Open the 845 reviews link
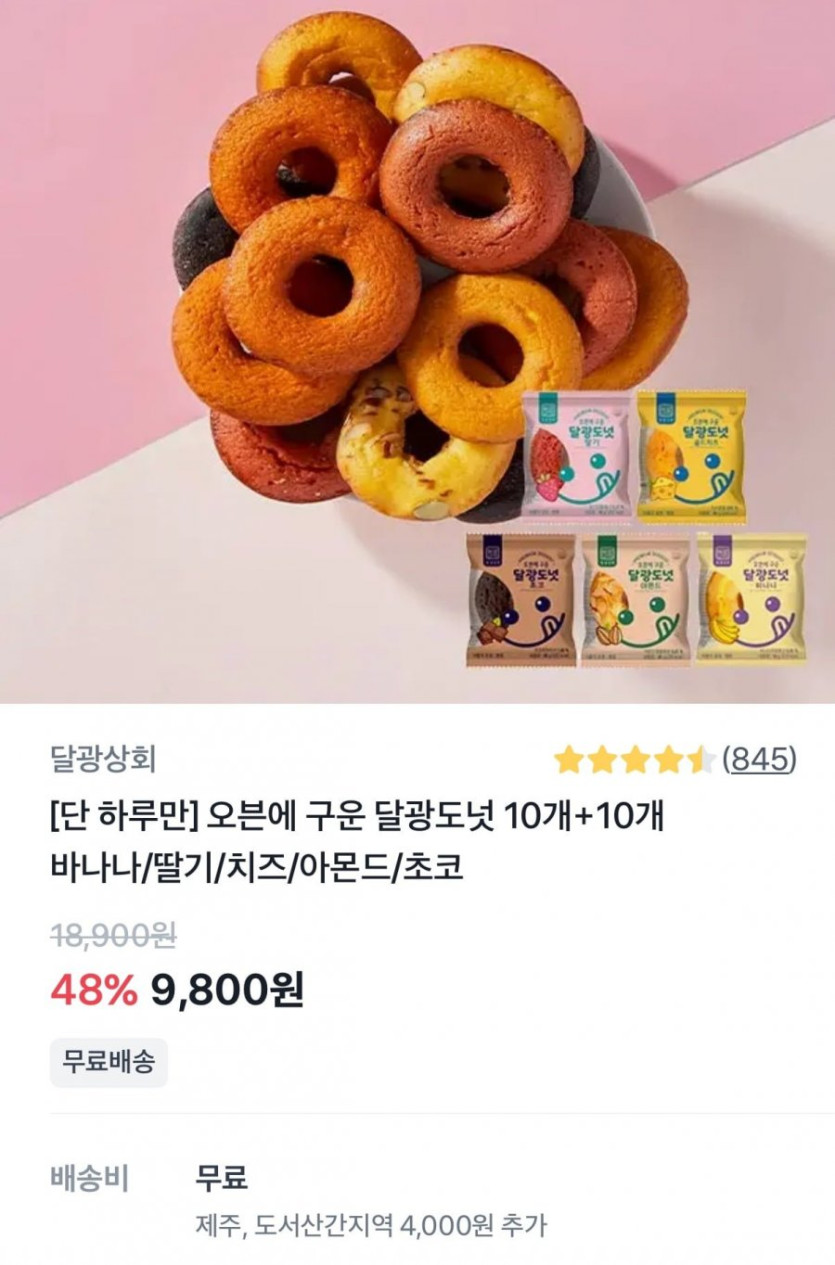This screenshot has width=835, height=1265. pyautogui.click(x=758, y=760)
